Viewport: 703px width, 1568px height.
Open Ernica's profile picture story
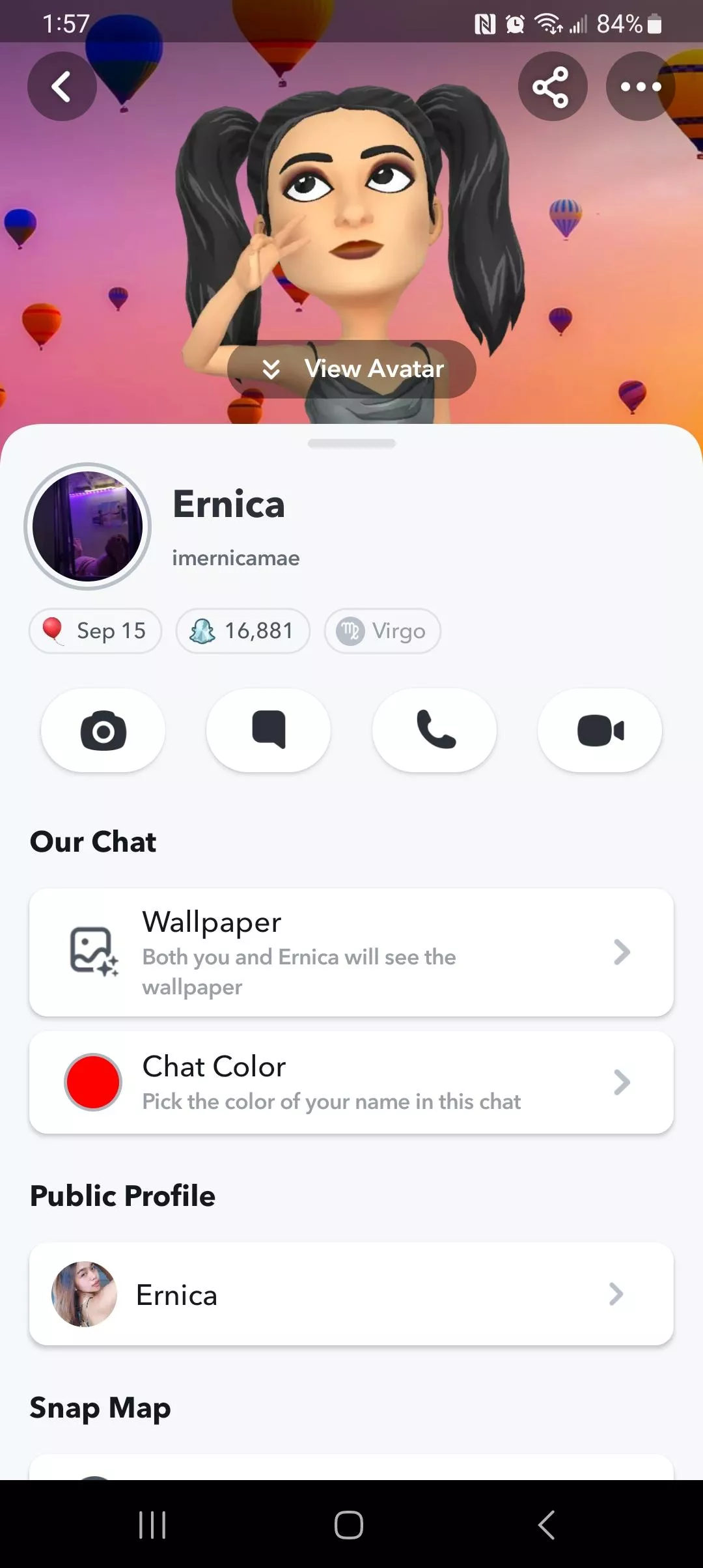[x=87, y=526]
